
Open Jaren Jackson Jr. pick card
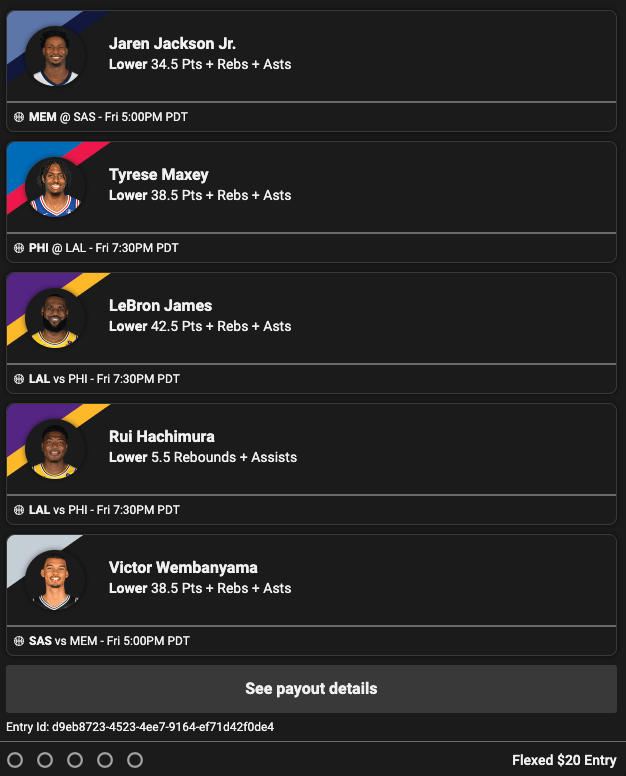[x=311, y=56]
